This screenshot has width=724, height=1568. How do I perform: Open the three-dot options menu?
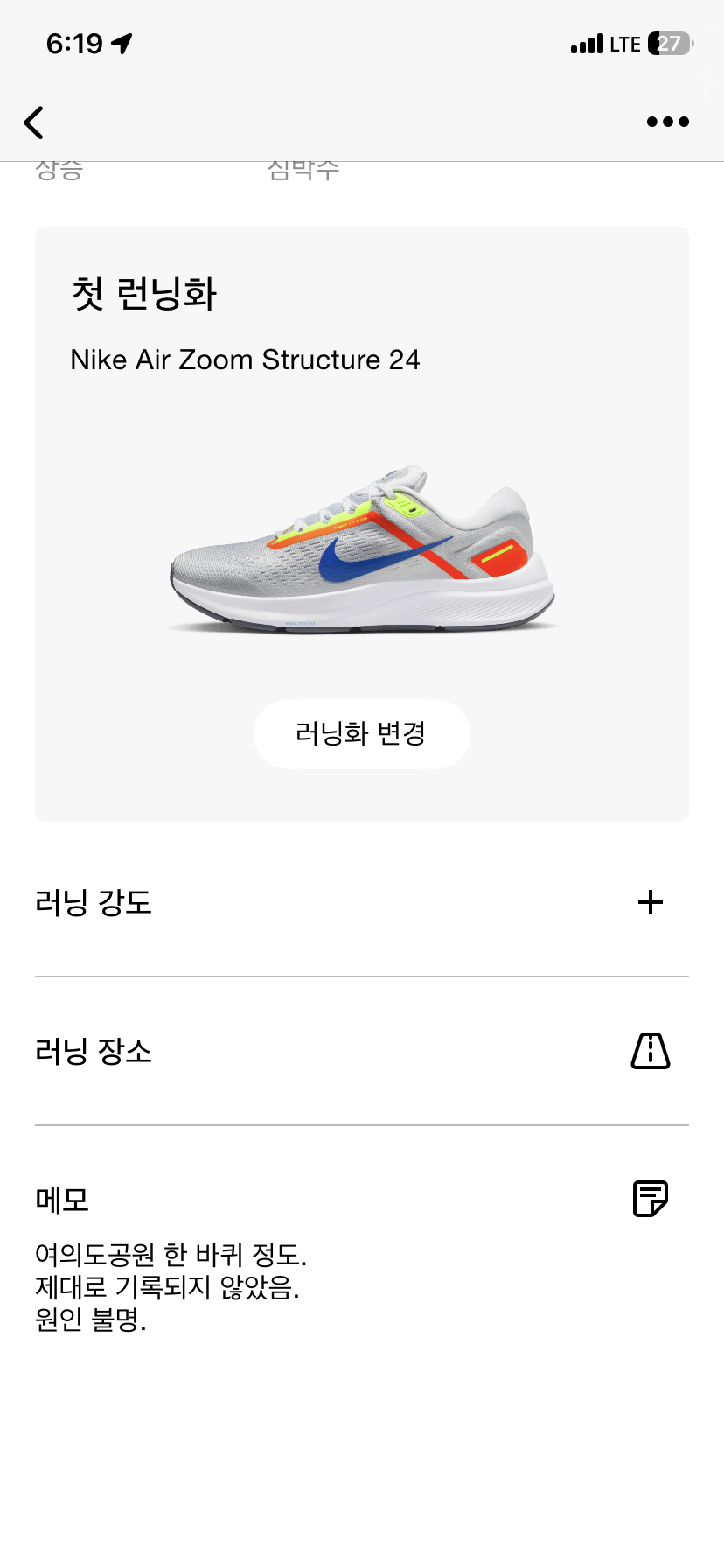point(665,122)
